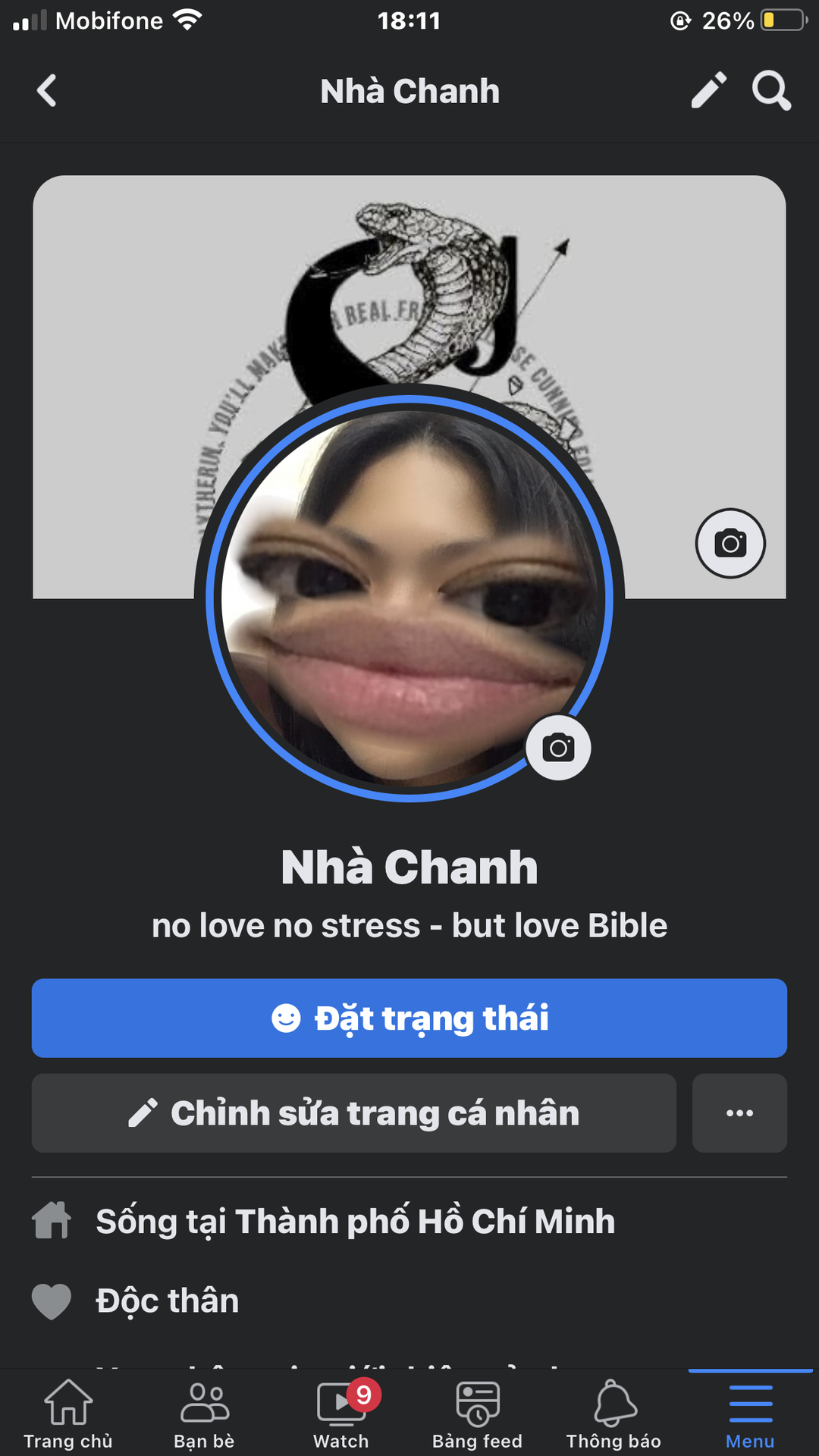
Task: Select the Bảng feed tab
Action: [478, 1414]
